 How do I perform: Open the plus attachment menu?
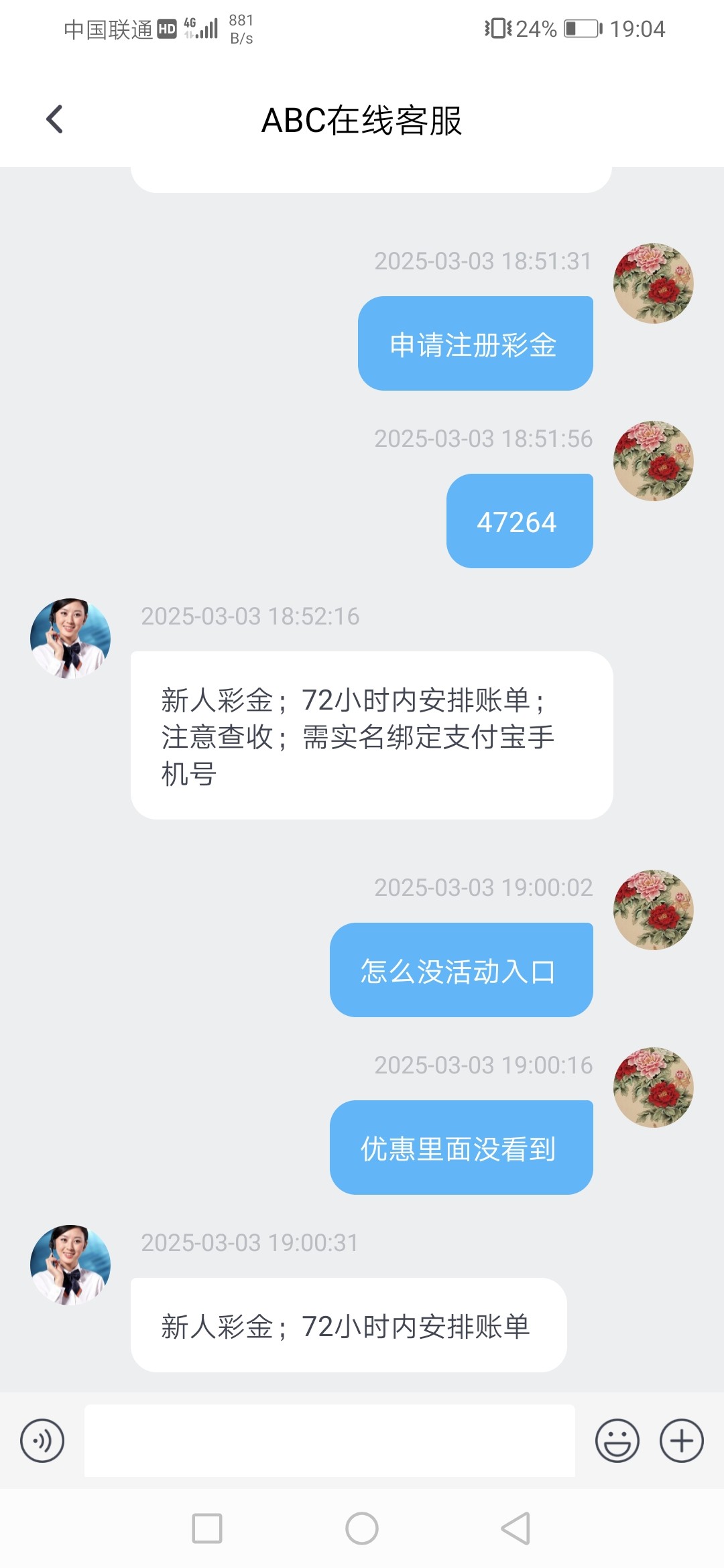click(681, 1441)
